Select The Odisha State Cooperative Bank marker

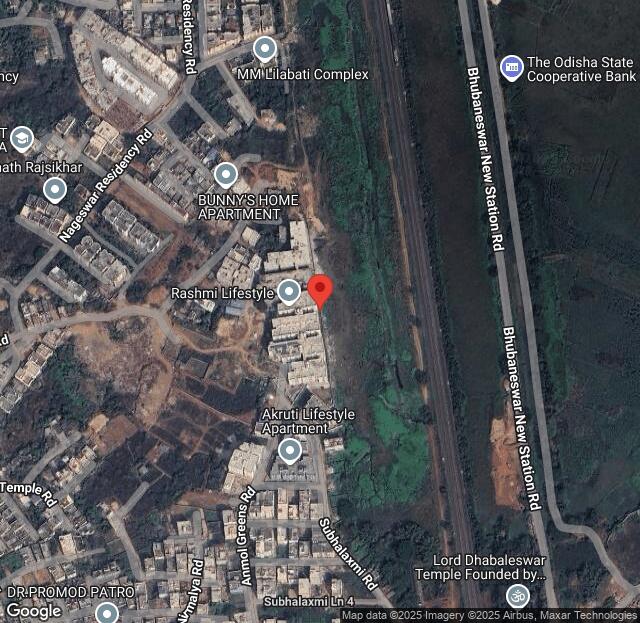tap(512, 66)
